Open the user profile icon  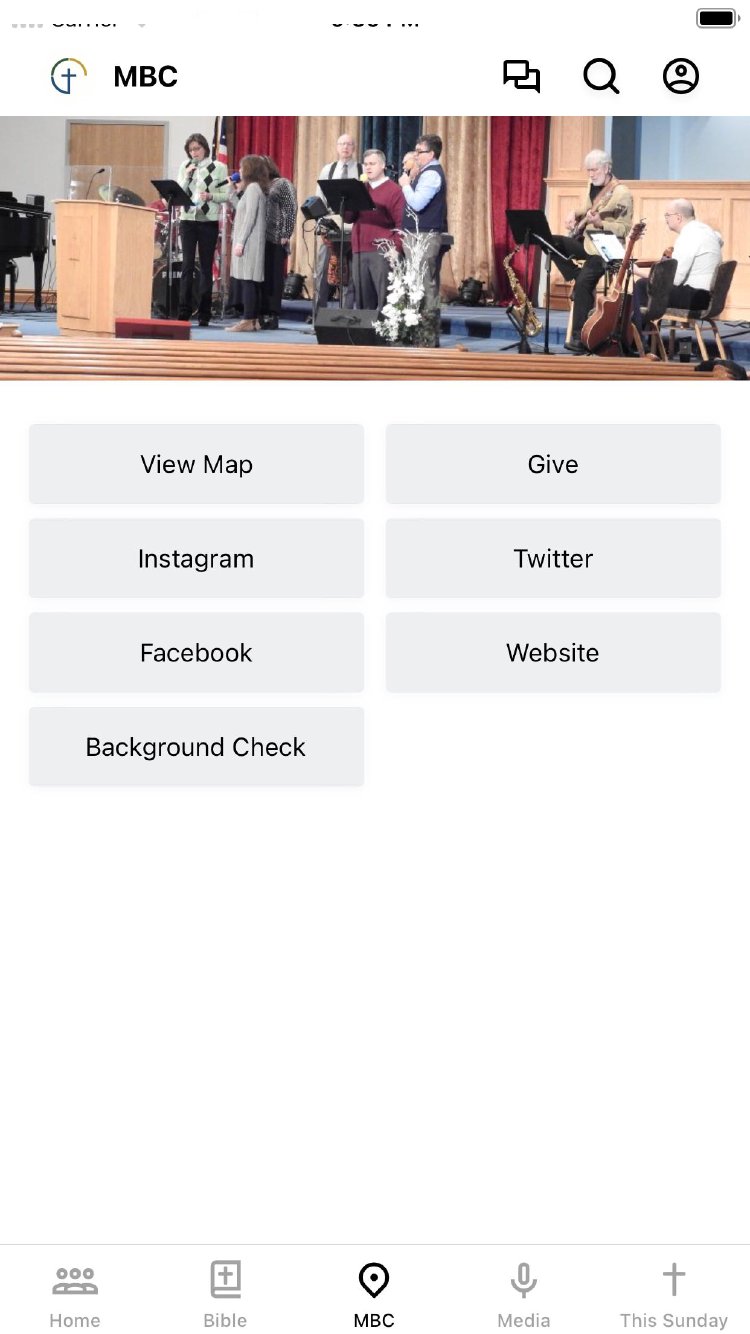point(681,77)
